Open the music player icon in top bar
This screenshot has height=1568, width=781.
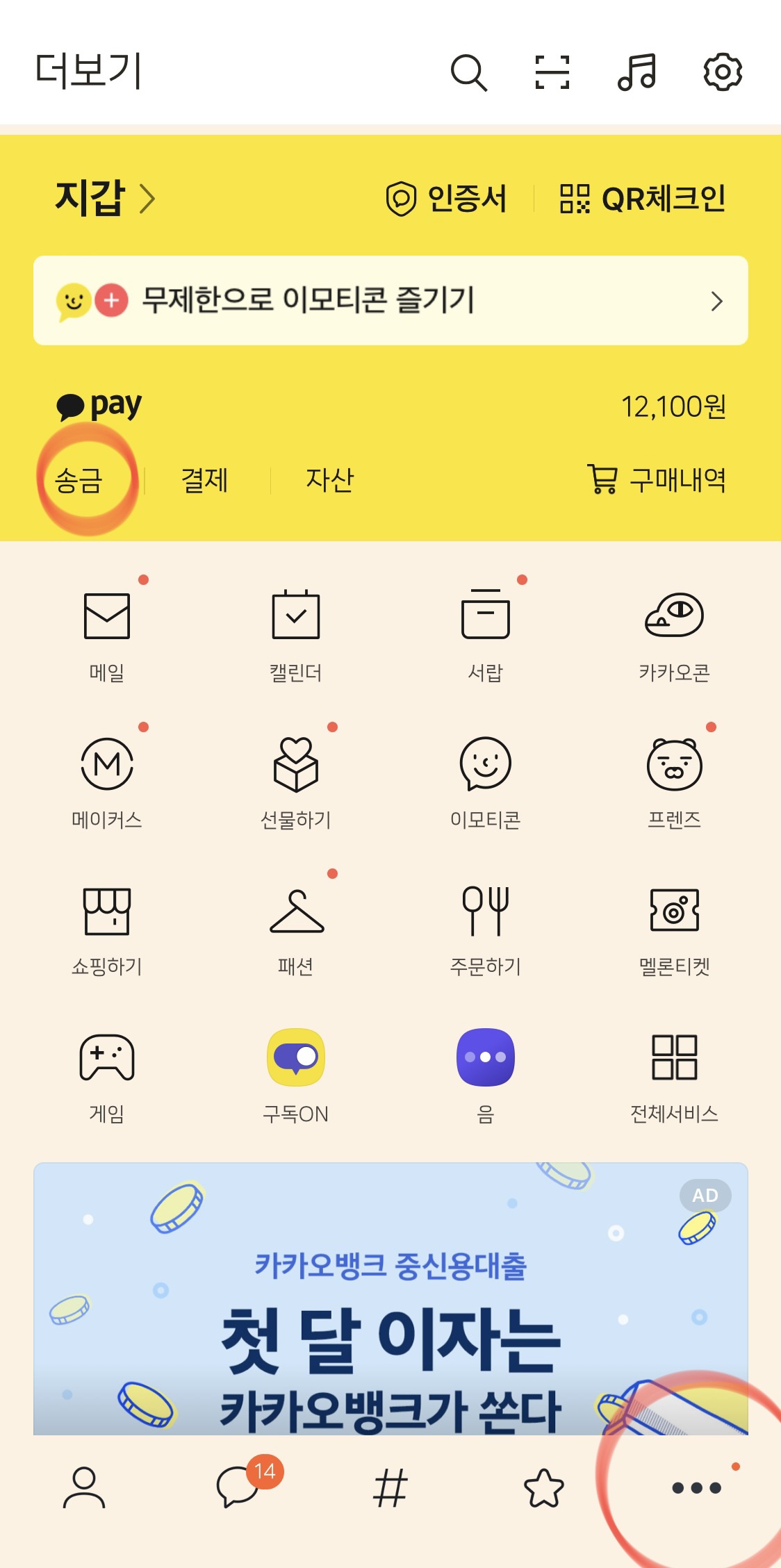pyautogui.click(x=638, y=73)
